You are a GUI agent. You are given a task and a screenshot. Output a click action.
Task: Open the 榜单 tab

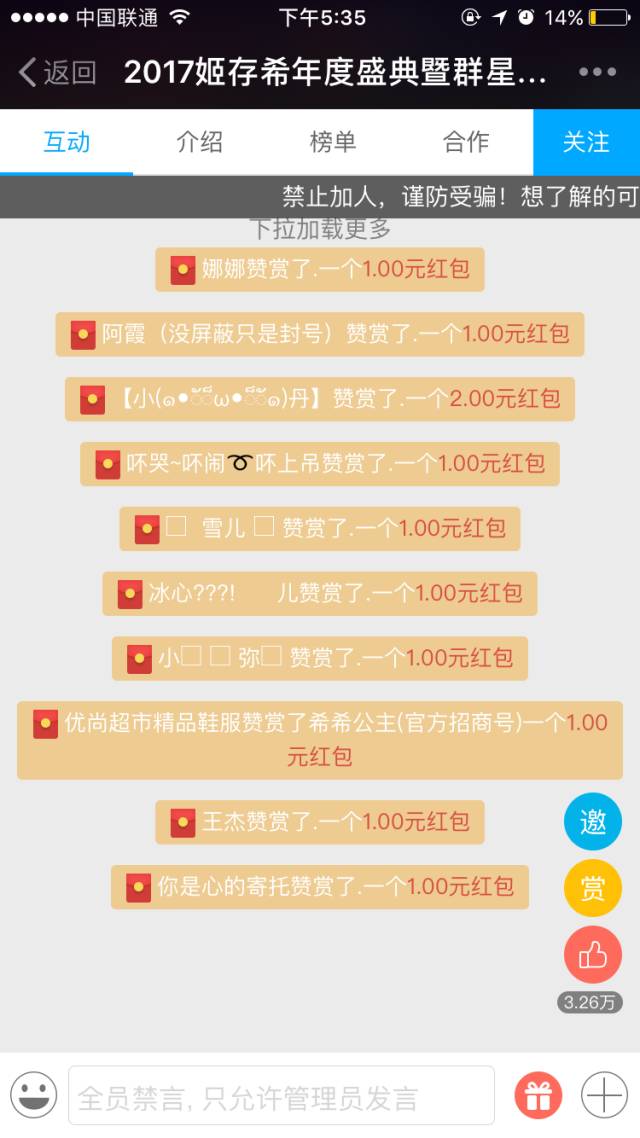pos(333,142)
